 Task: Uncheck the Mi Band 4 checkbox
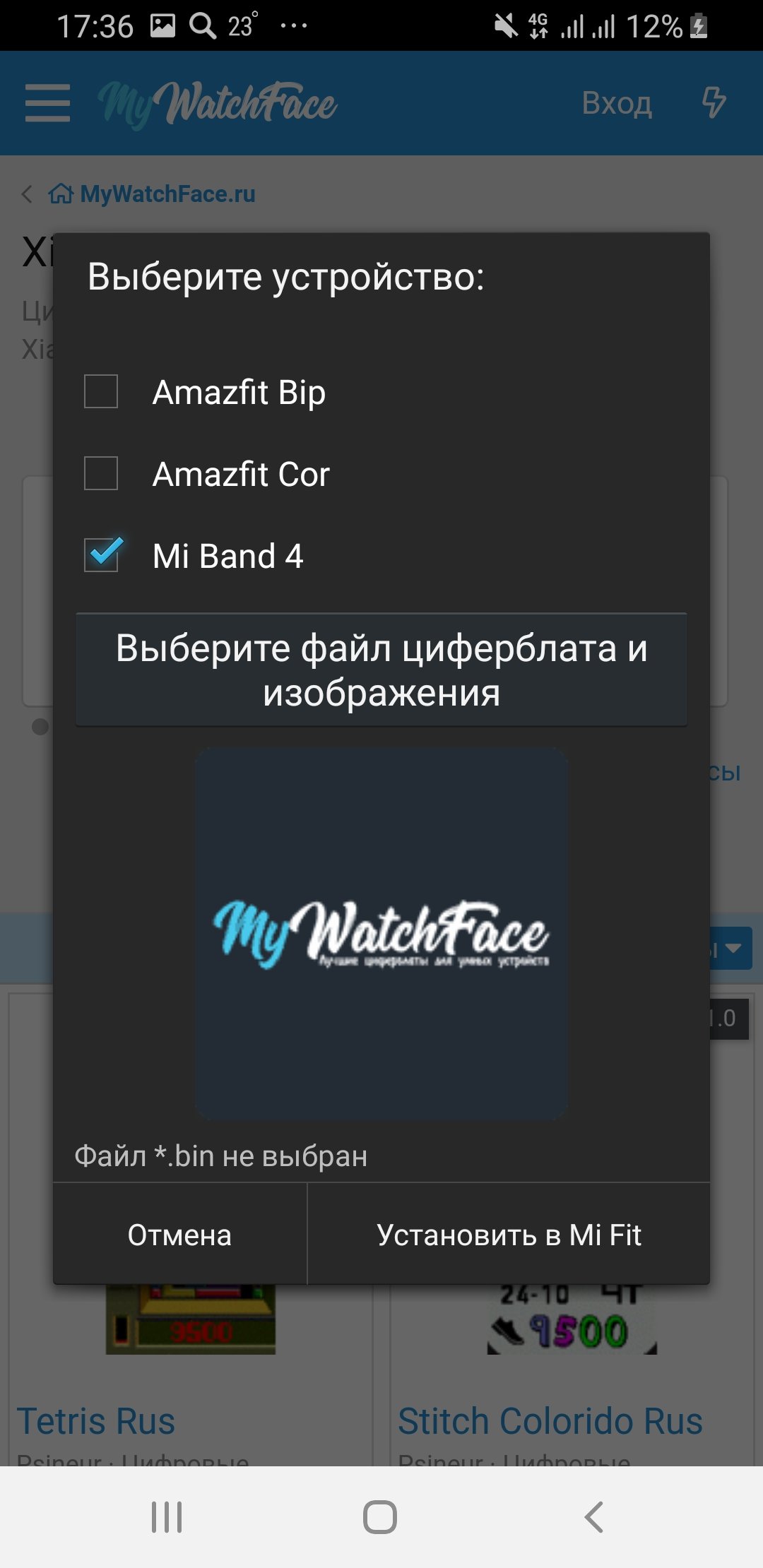101,555
